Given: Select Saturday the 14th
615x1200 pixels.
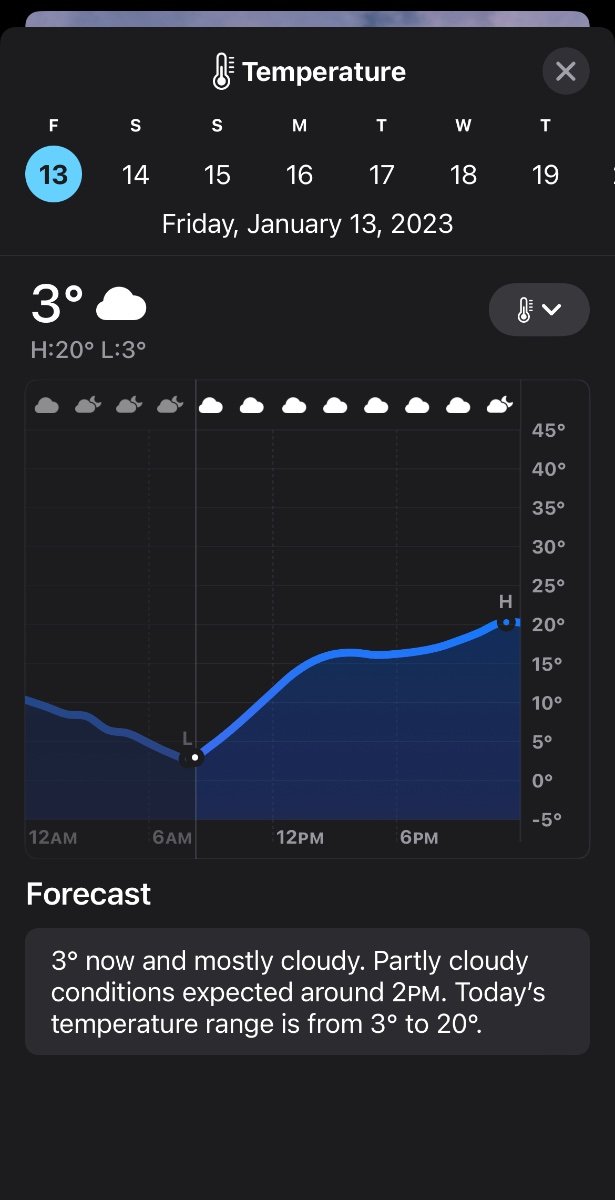Looking at the screenshot, I should (x=135, y=175).
